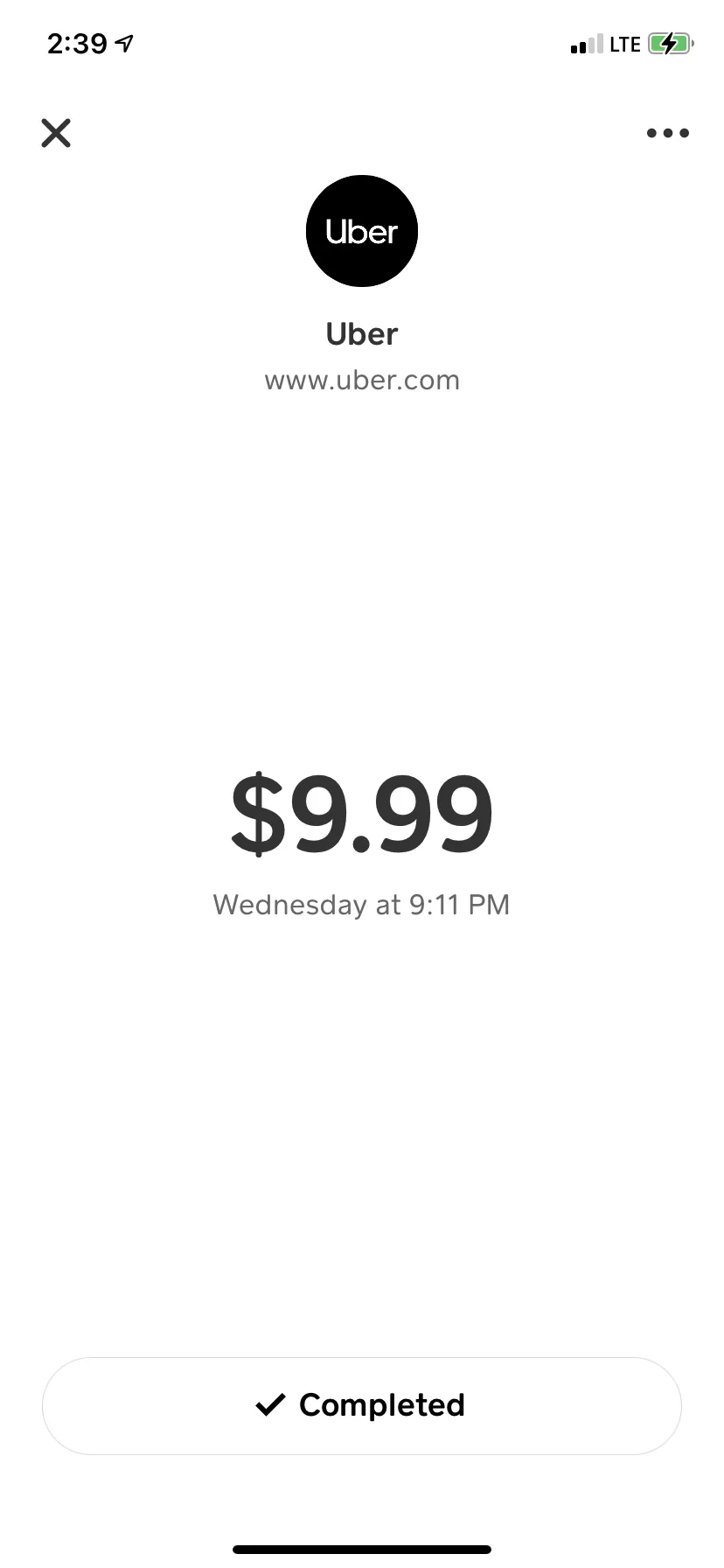Image resolution: width=724 pixels, height=1568 pixels.
Task: Open the three-dot overflow menu
Action: click(668, 133)
